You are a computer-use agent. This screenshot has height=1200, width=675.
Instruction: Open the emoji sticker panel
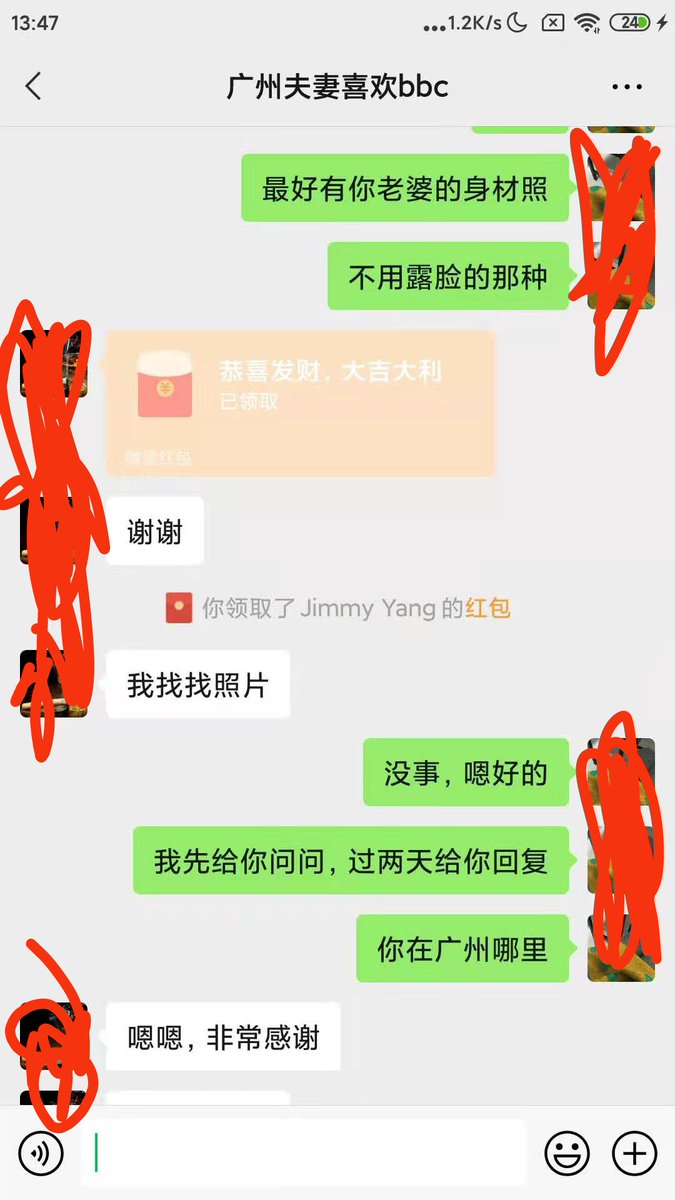pyautogui.click(x=567, y=1153)
